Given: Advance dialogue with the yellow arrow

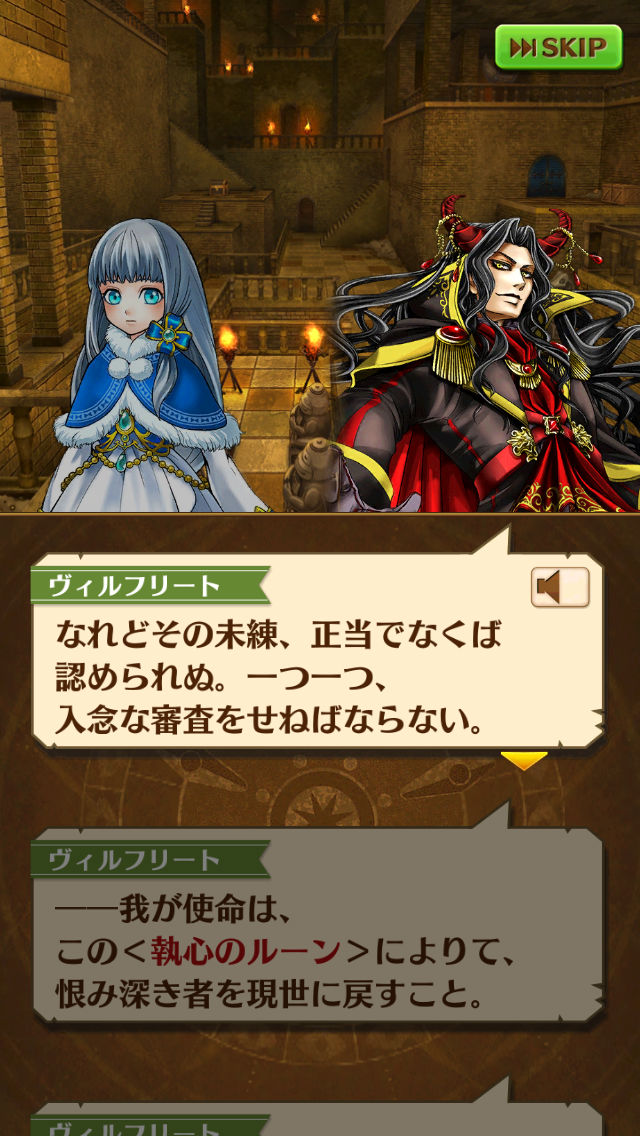Looking at the screenshot, I should 523,761.
